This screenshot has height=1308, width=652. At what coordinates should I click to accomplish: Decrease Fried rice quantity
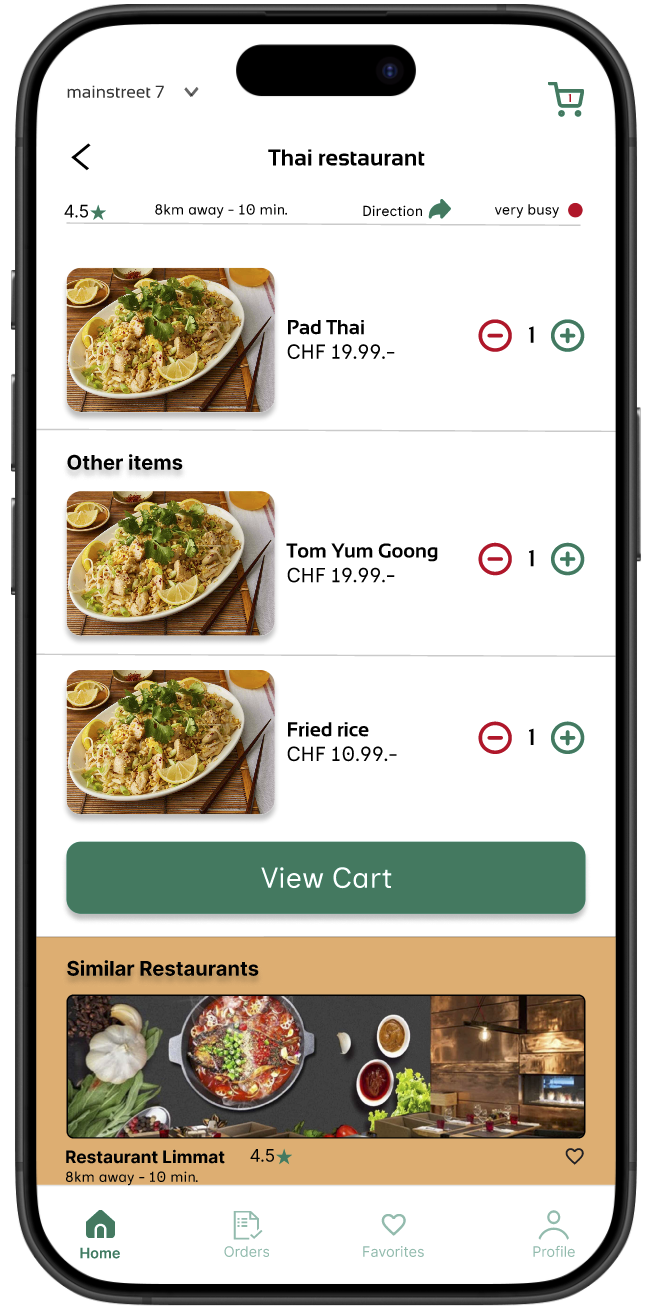pos(495,738)
